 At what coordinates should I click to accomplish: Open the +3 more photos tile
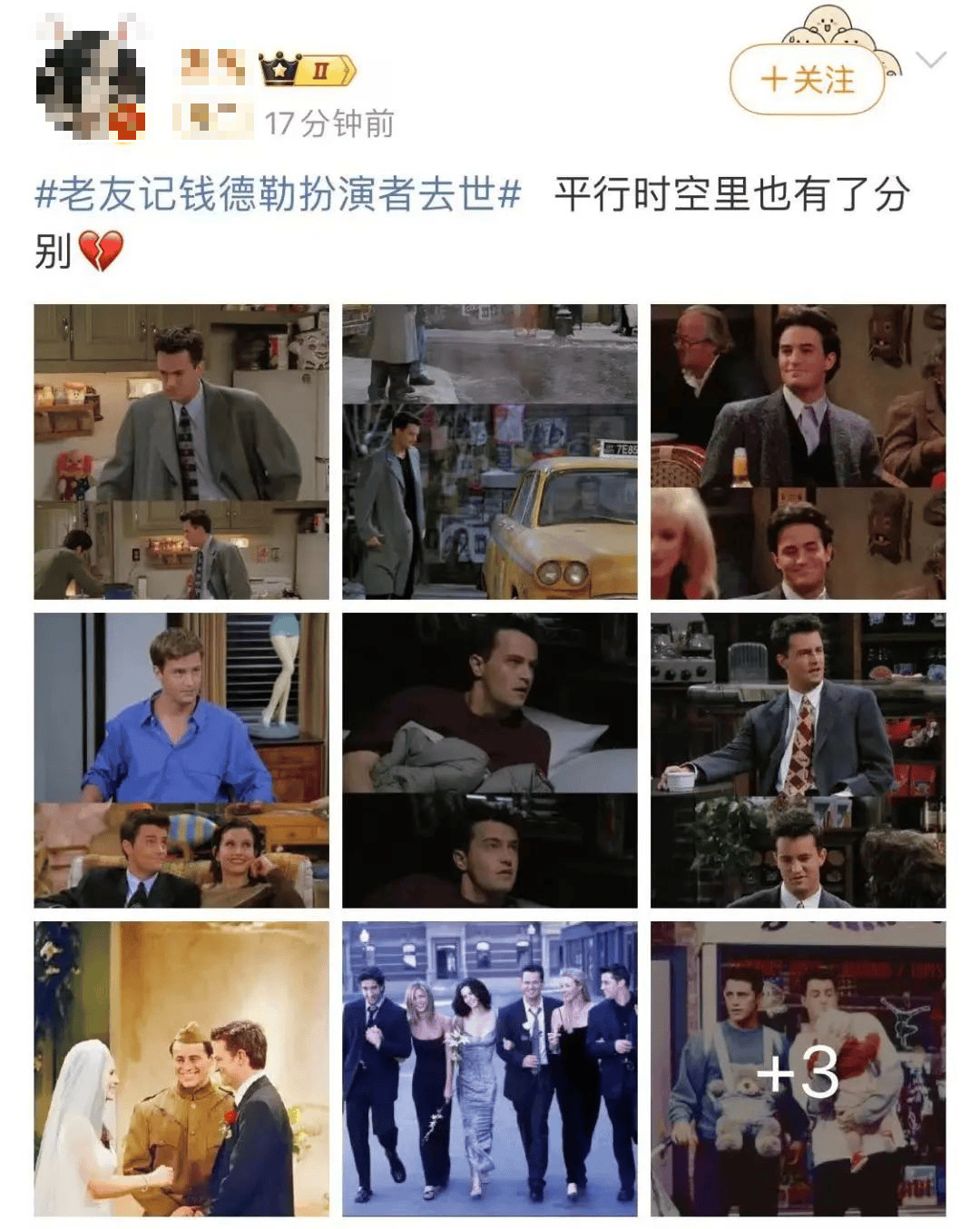798,1068
